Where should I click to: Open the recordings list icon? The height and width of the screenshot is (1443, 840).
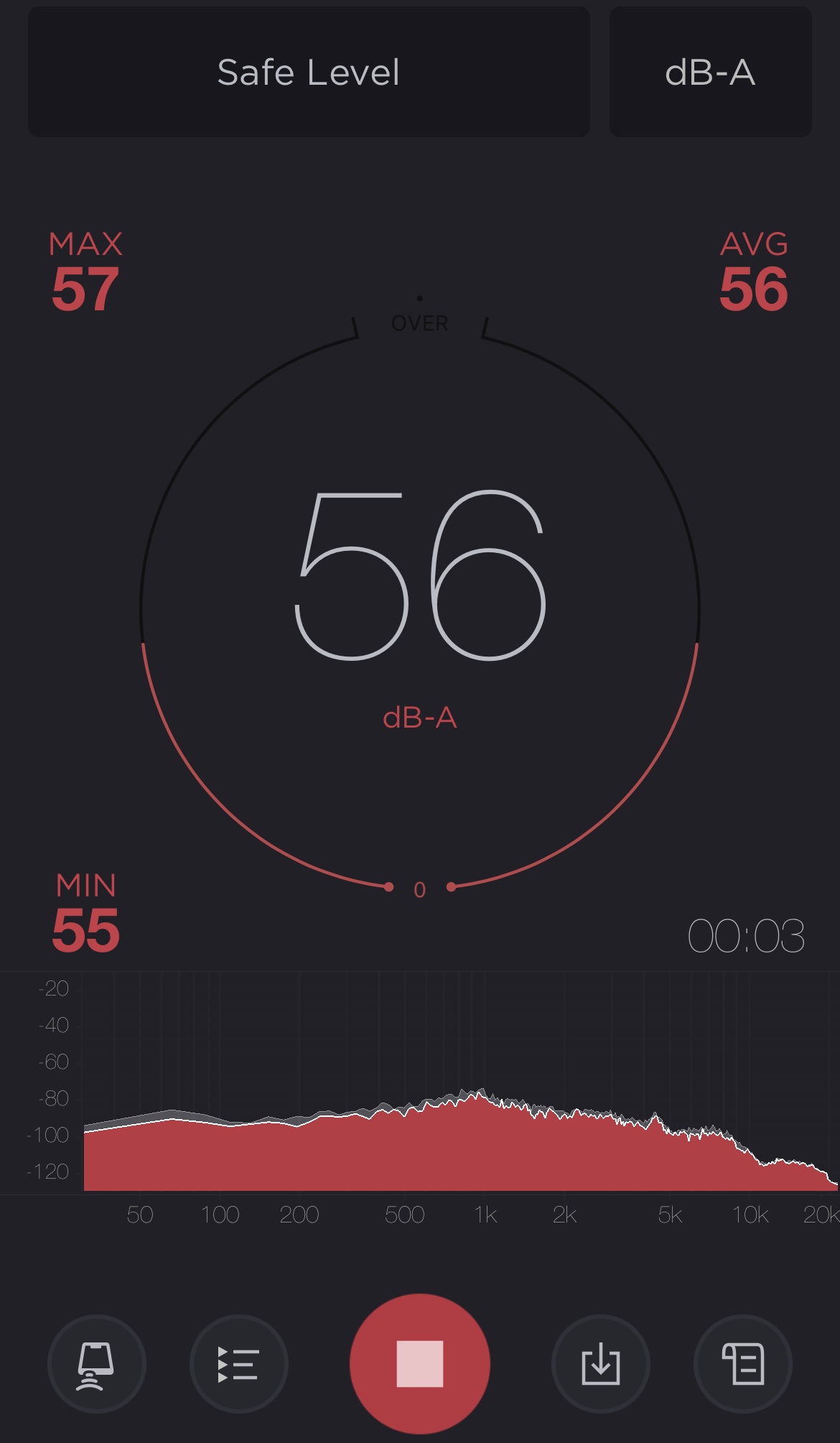click(x=238, y=1363)
